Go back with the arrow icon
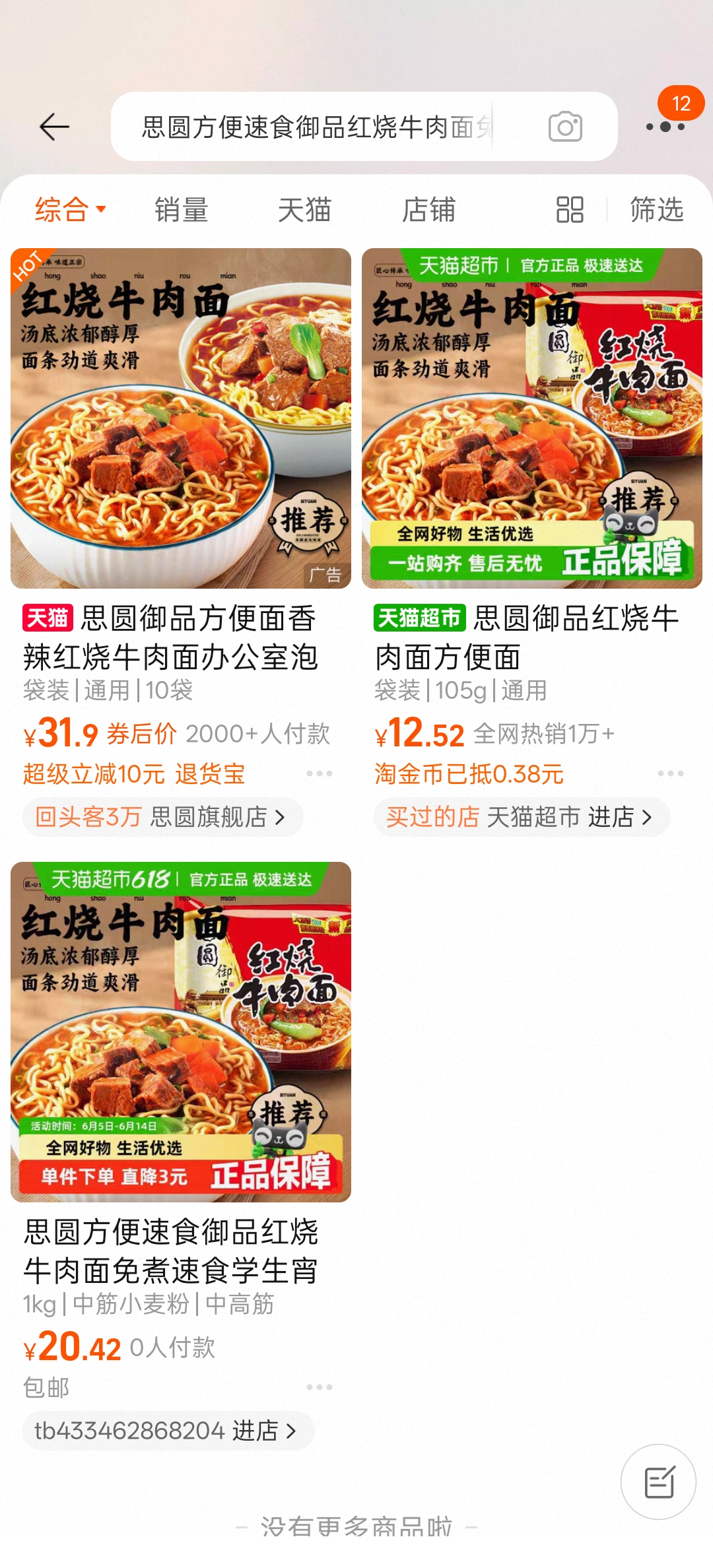713x1568 pixels. tap(54, 127)
